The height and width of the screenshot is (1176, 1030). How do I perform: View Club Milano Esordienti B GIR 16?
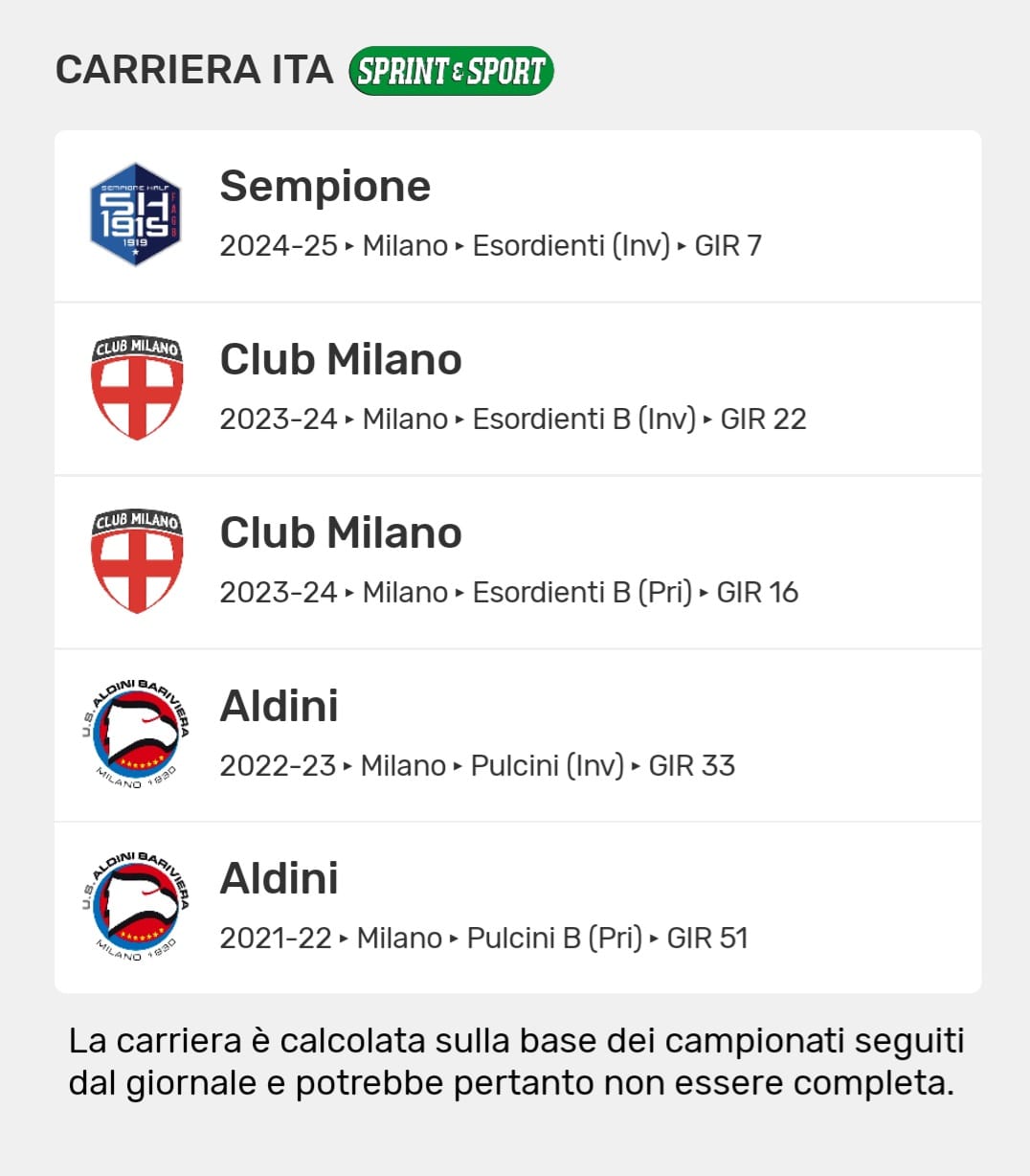(517, 562)
